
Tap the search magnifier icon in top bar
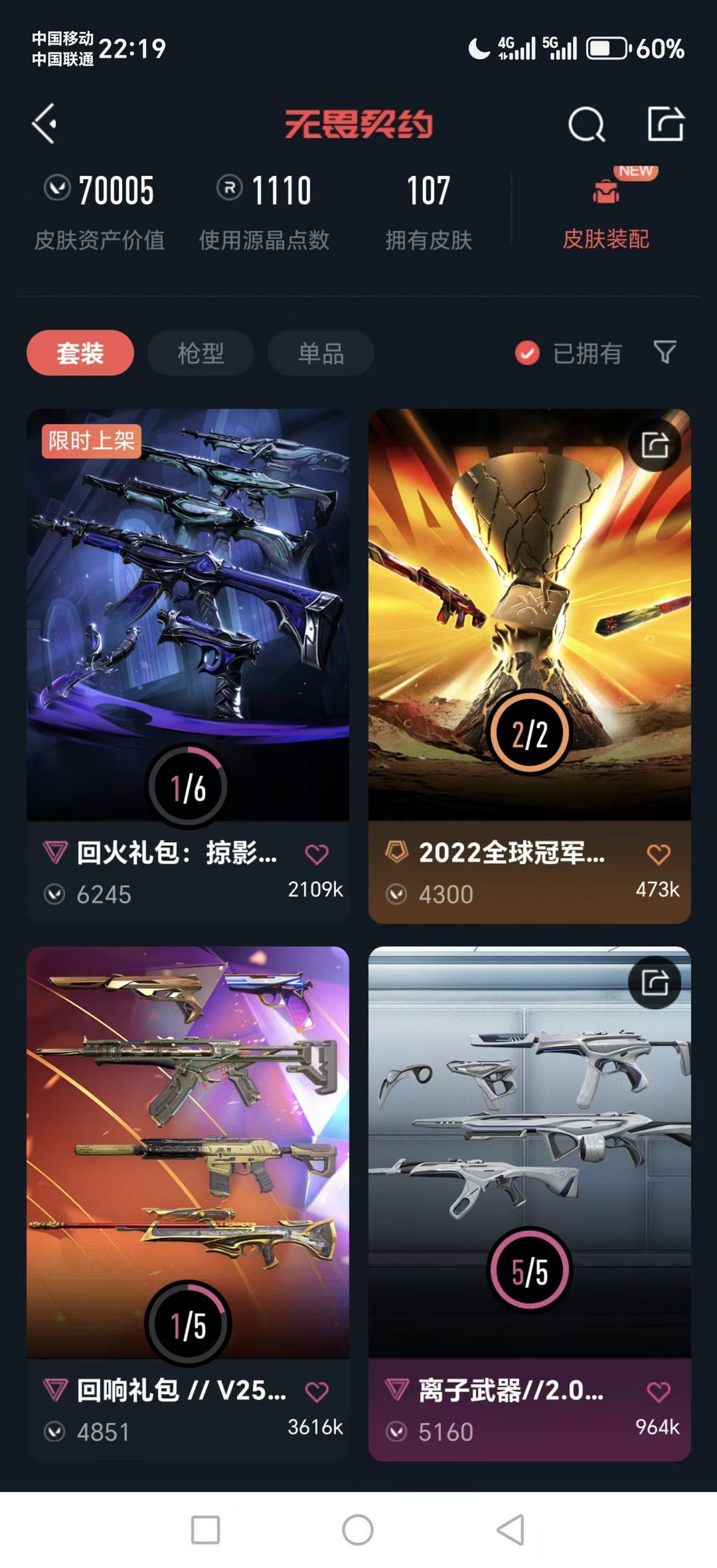point(587,123)
